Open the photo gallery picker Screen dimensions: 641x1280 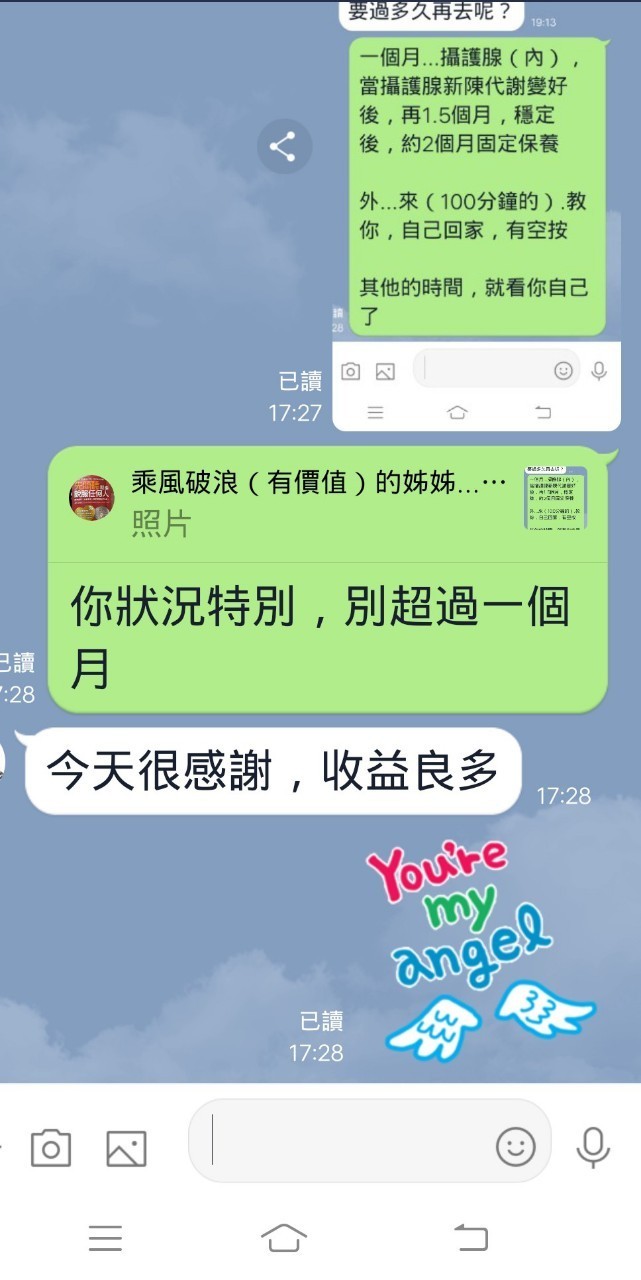pyautogui.click(x=126, y=1148)
